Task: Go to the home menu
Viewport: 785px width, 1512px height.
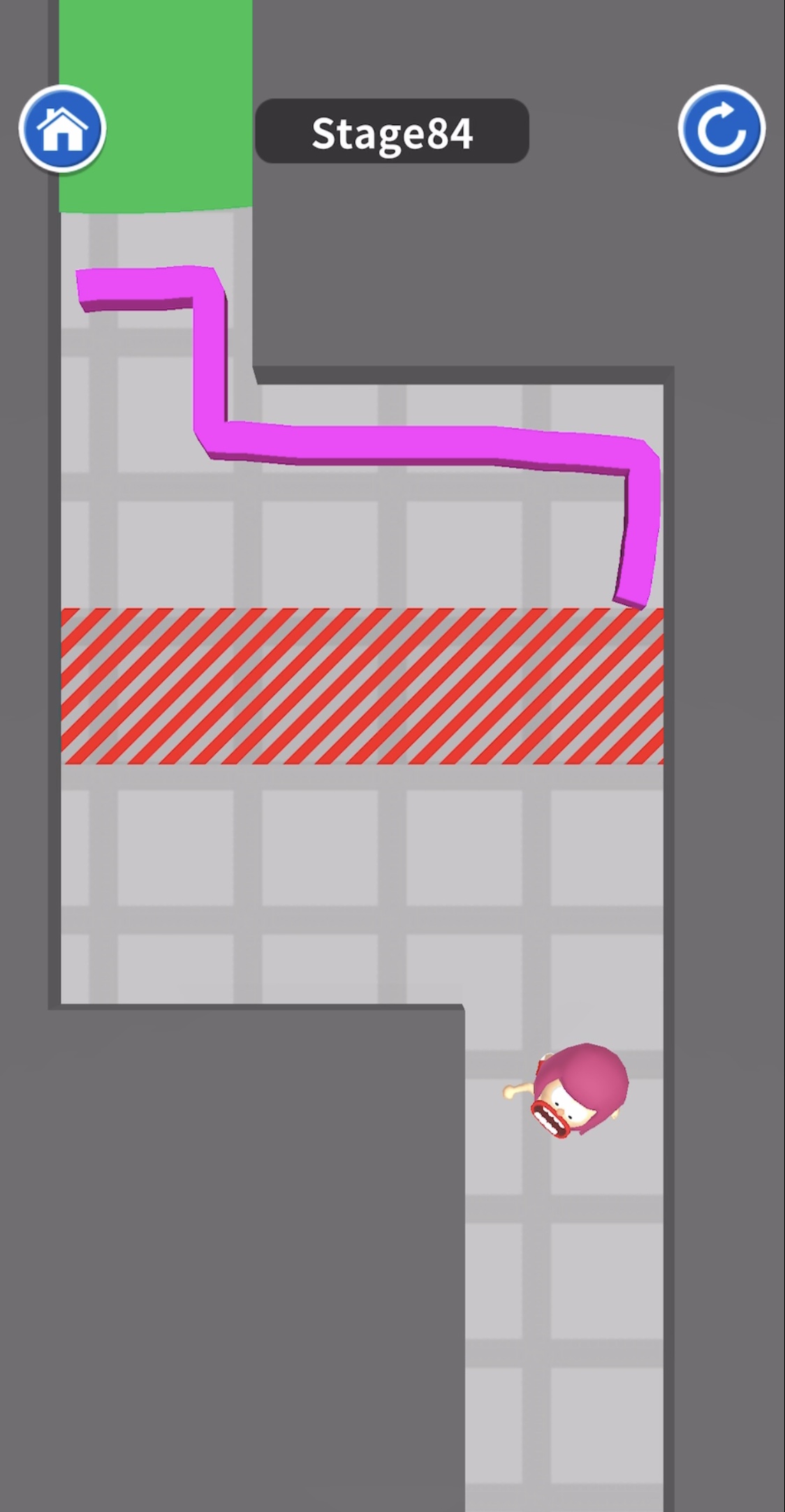Action: pyautogui.click(x=62, y=129)
